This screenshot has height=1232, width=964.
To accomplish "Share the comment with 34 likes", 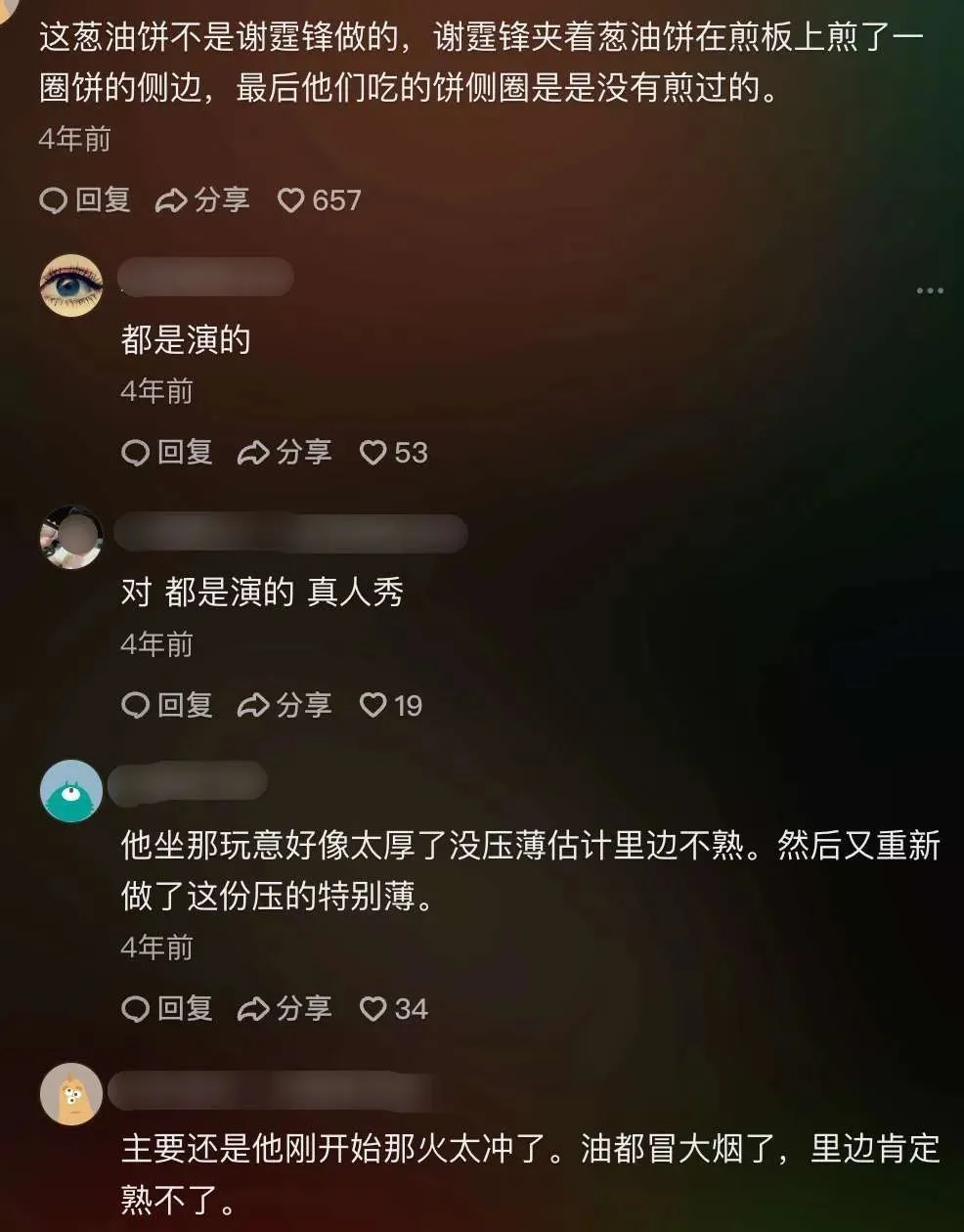I will click(x=285, y=1008).
